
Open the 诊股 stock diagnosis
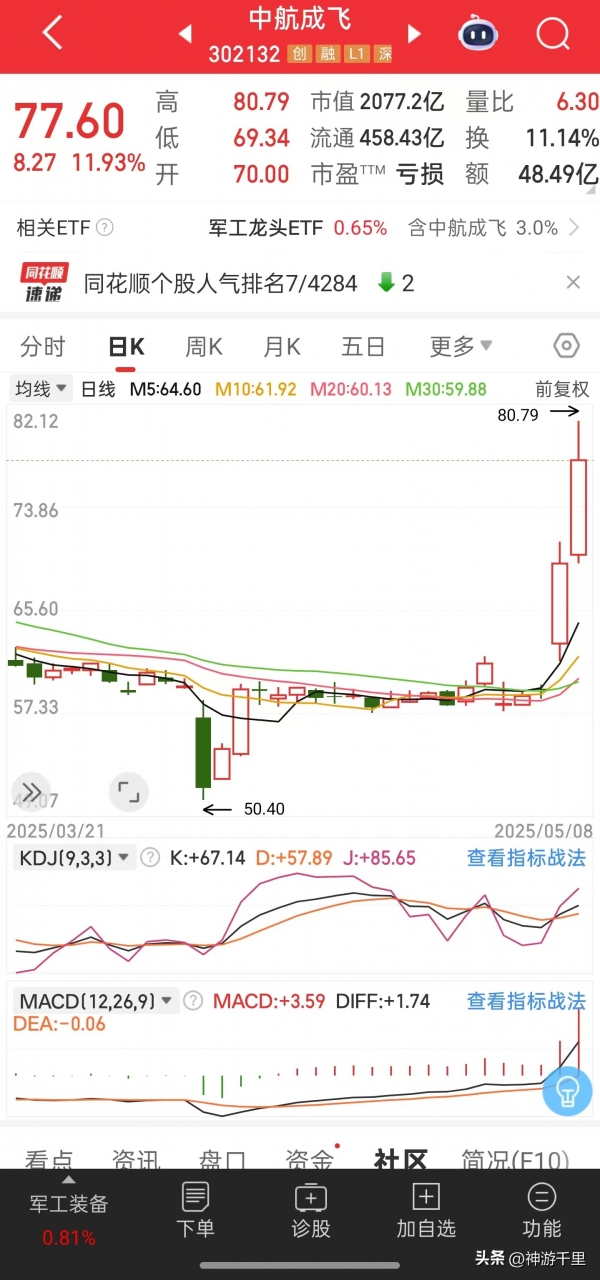311,1210
